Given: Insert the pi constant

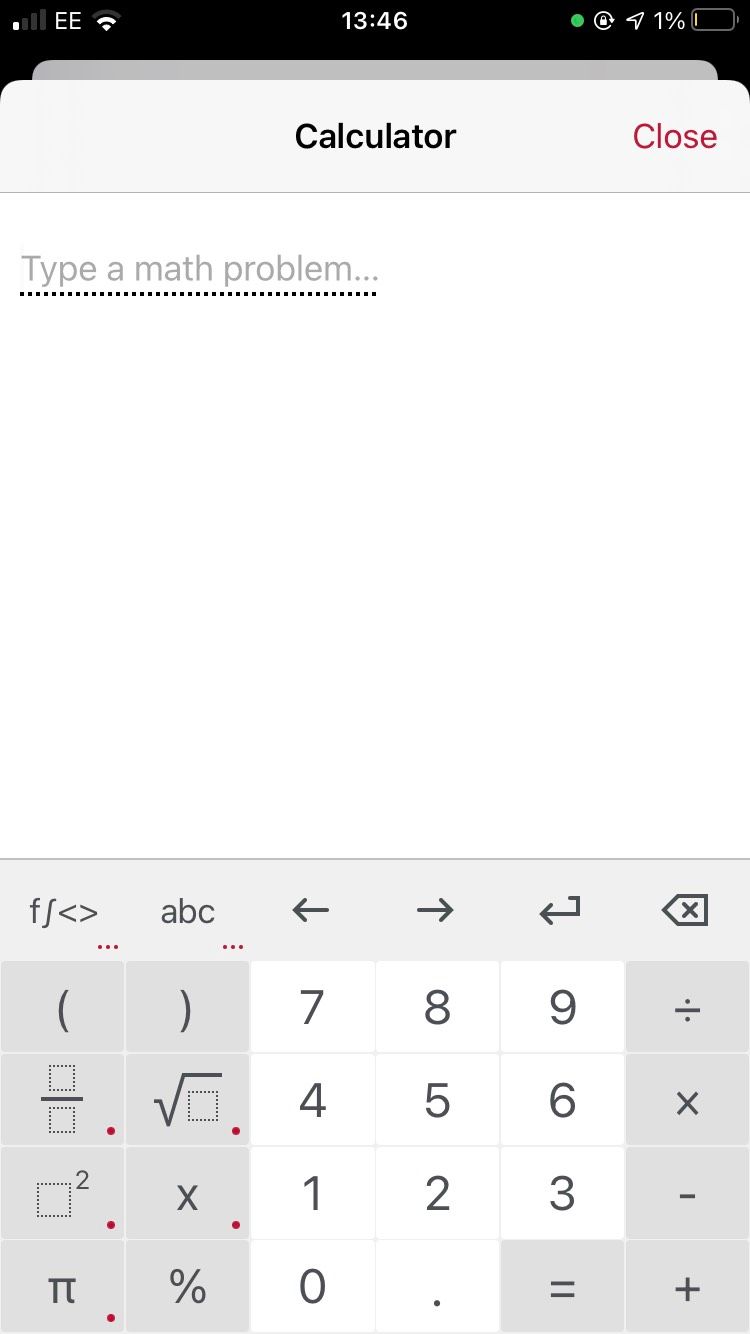Looking at the screenshot, I should pyautogui.click(x=62, y=1288).
